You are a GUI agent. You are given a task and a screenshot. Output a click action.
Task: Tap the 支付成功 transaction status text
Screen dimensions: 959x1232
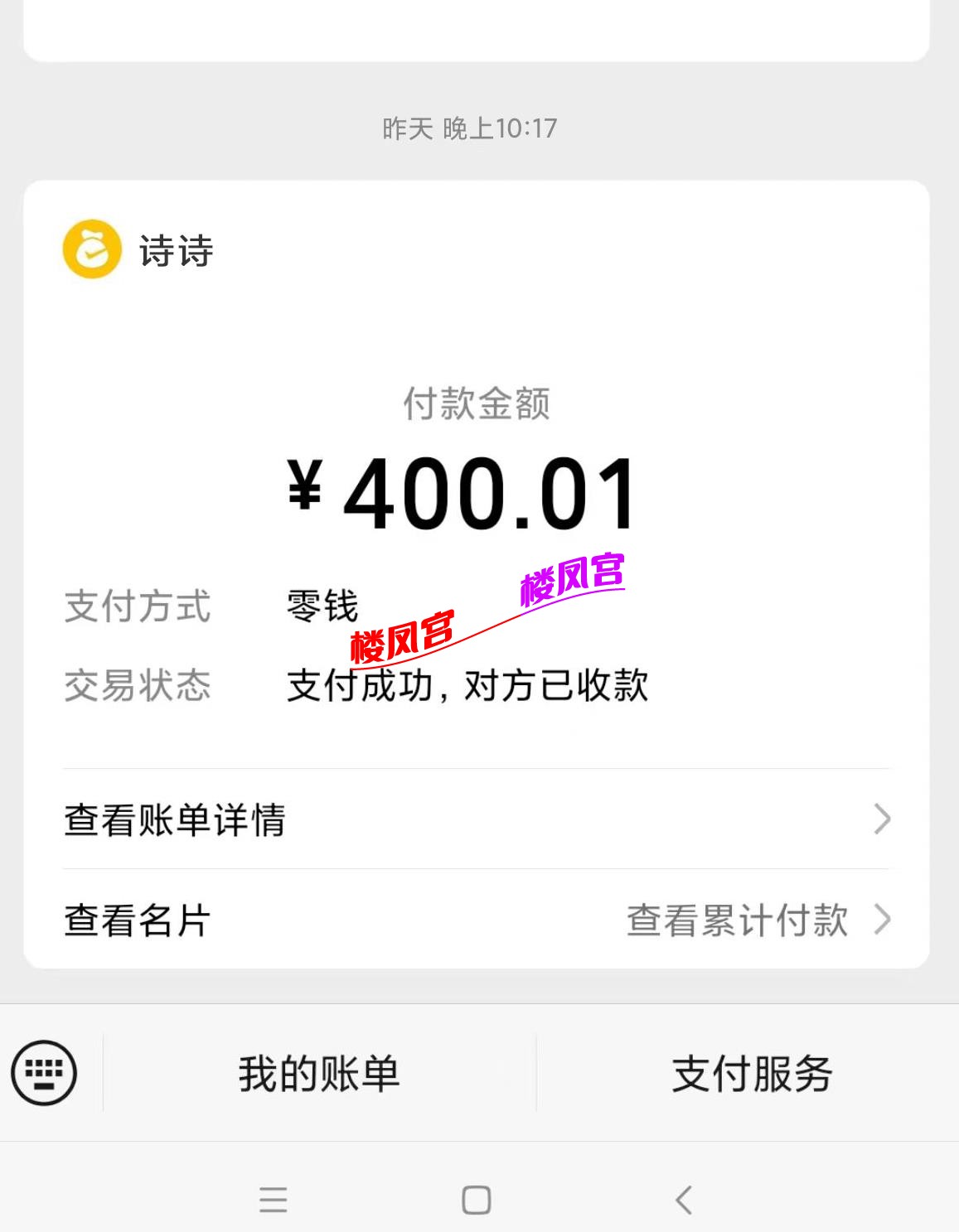[468, 685]
